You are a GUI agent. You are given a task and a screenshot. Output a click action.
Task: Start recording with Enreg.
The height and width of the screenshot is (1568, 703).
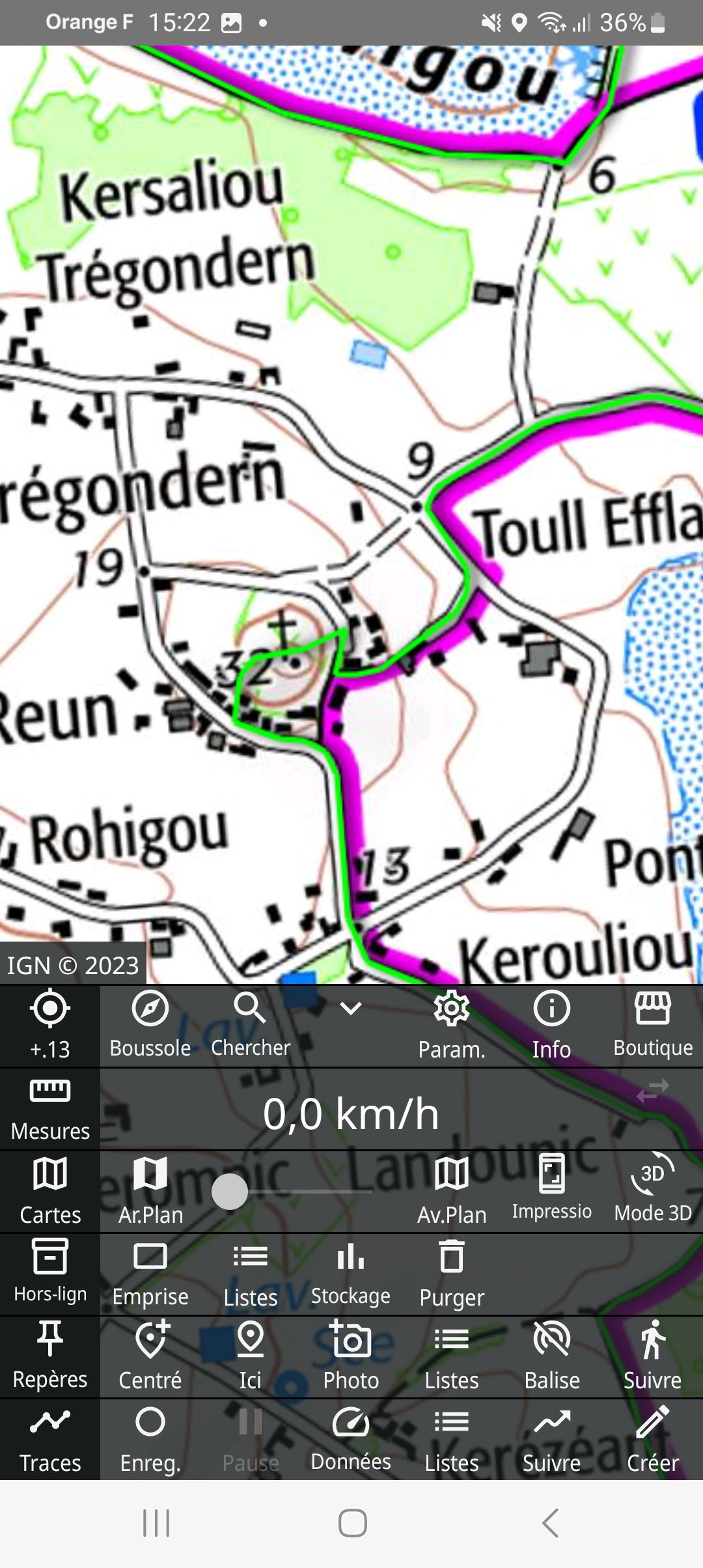(150, 1439)
